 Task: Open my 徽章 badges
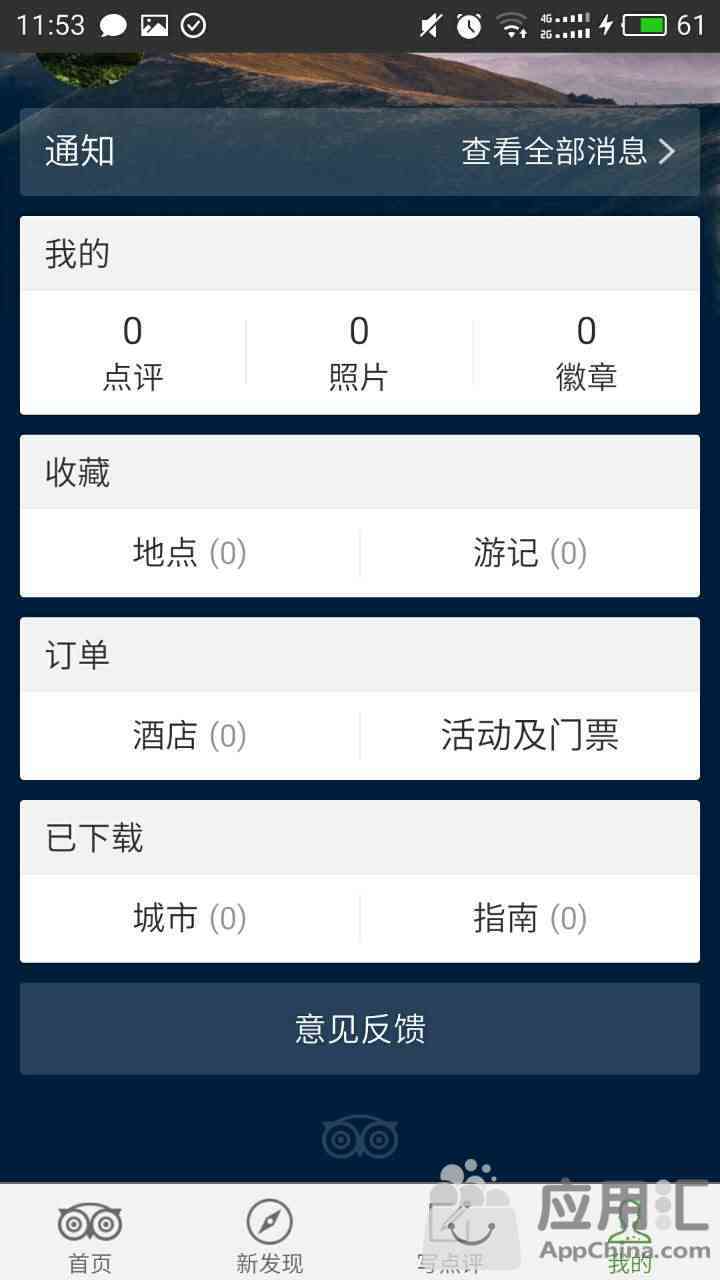point(586,353)
